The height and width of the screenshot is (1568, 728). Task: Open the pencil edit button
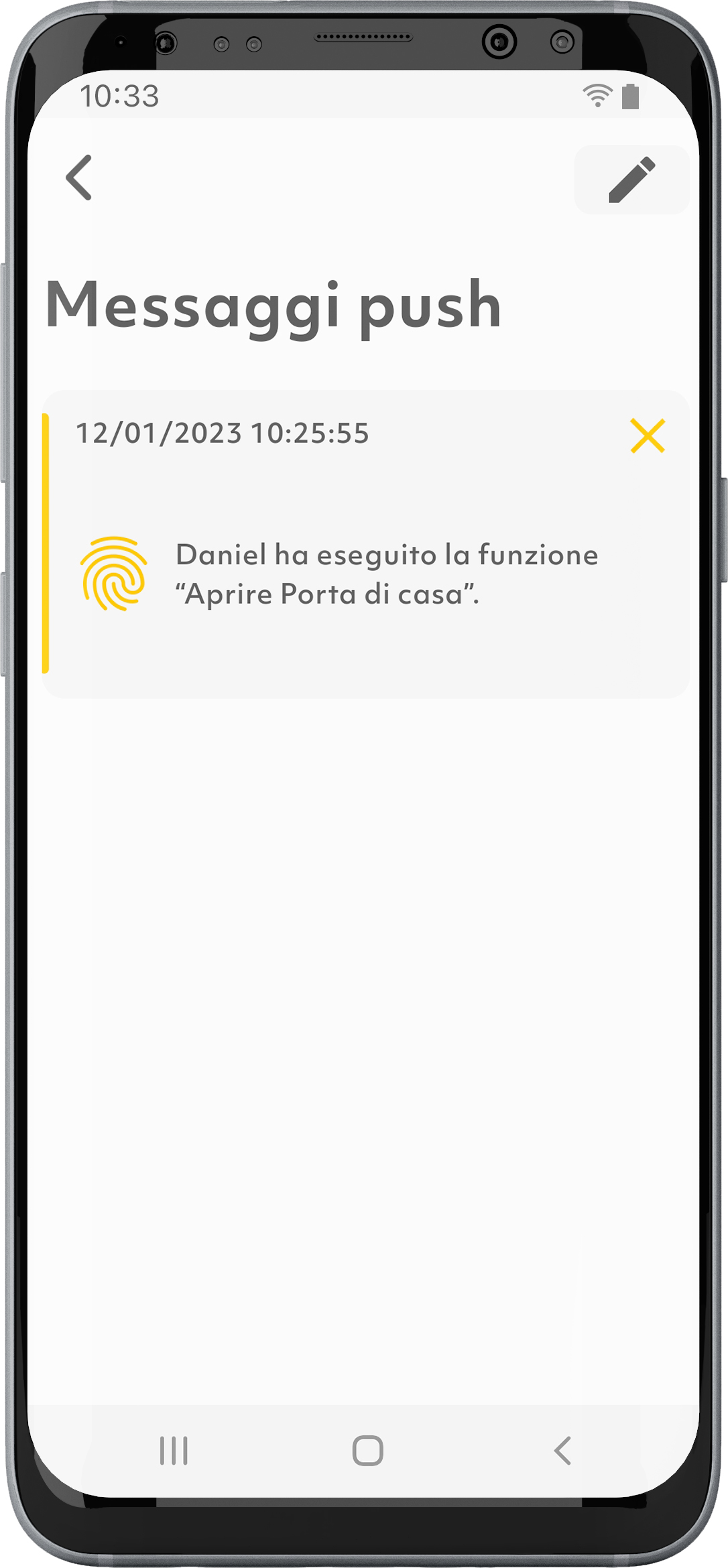coord(631,180)
